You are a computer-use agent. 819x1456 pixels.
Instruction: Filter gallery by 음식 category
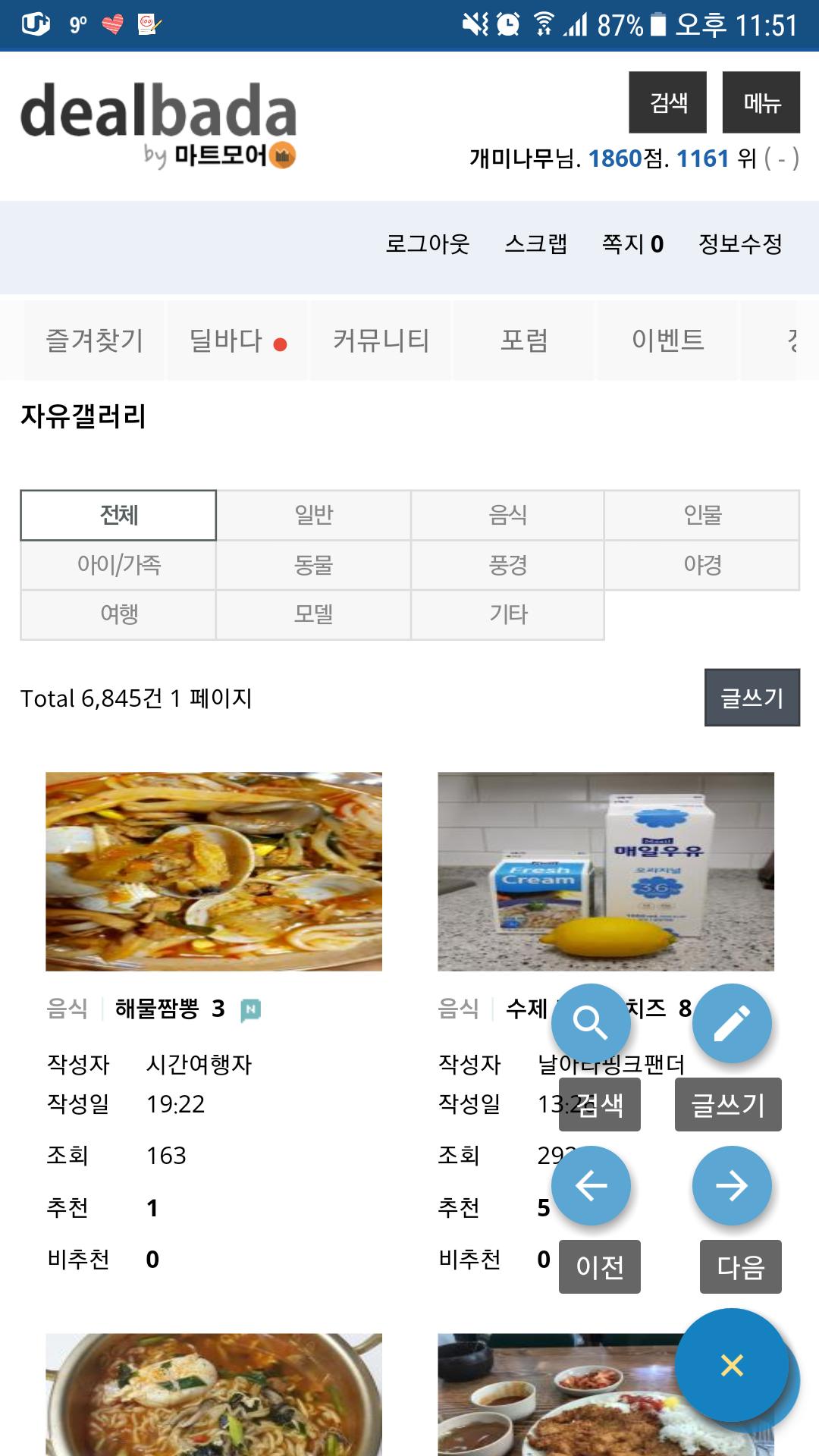(x=507, y=516)
